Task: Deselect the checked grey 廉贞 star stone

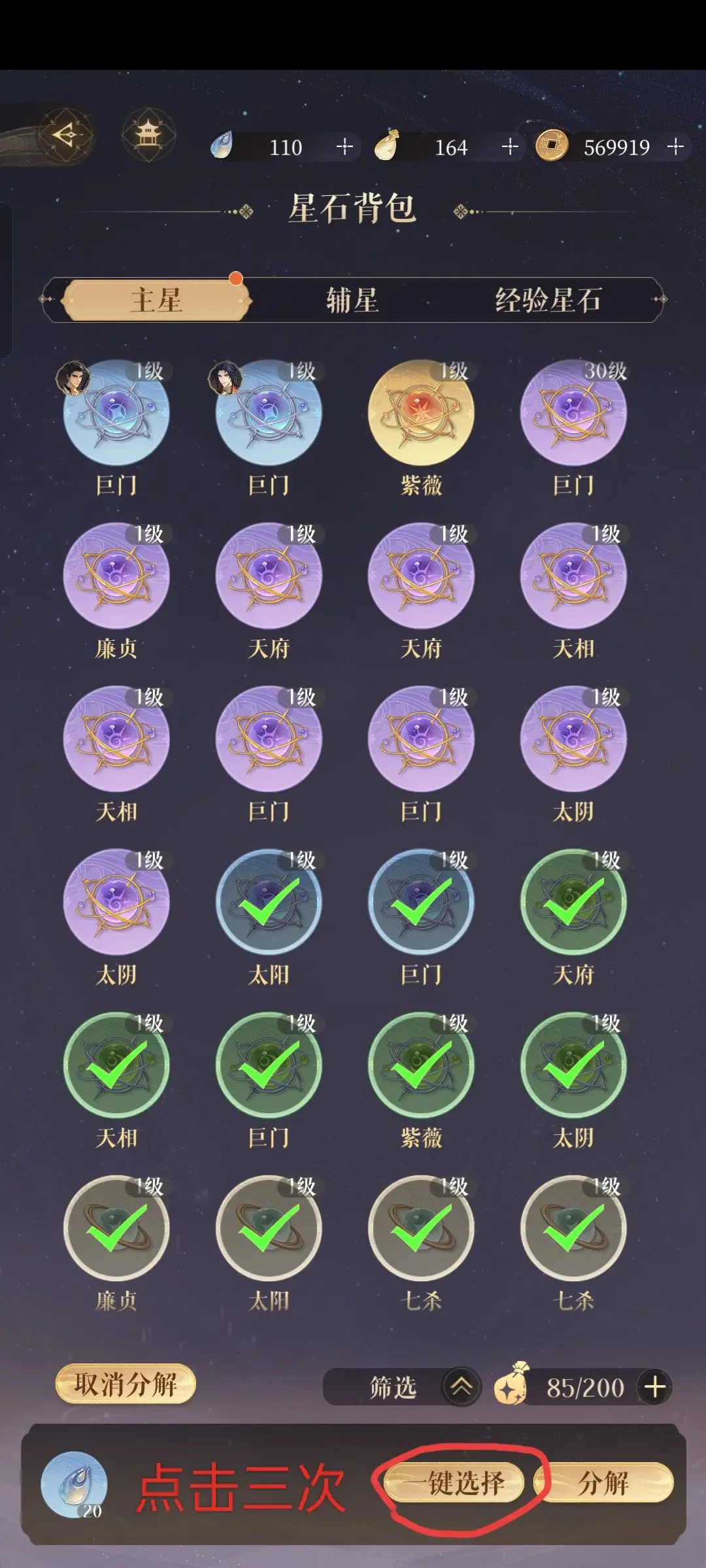Action: pos(116,1228)
